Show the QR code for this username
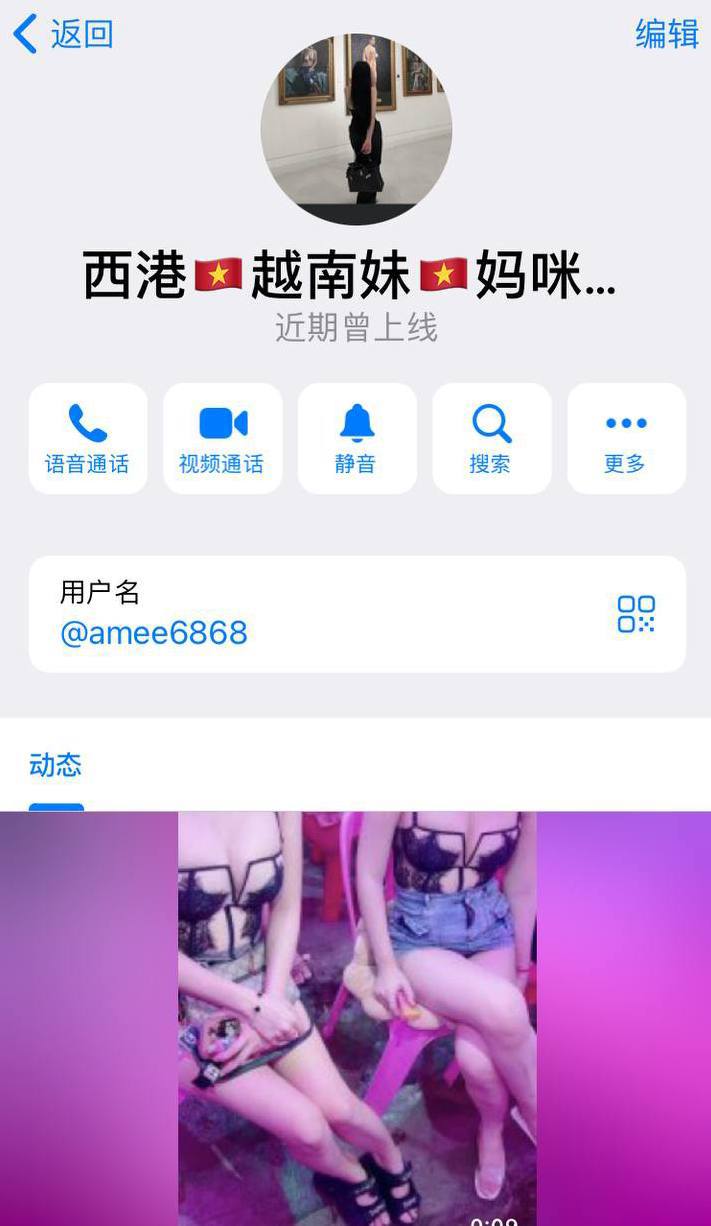Image resolution: width=711 pixels, height=1226 pixels. tap(636, 614)
